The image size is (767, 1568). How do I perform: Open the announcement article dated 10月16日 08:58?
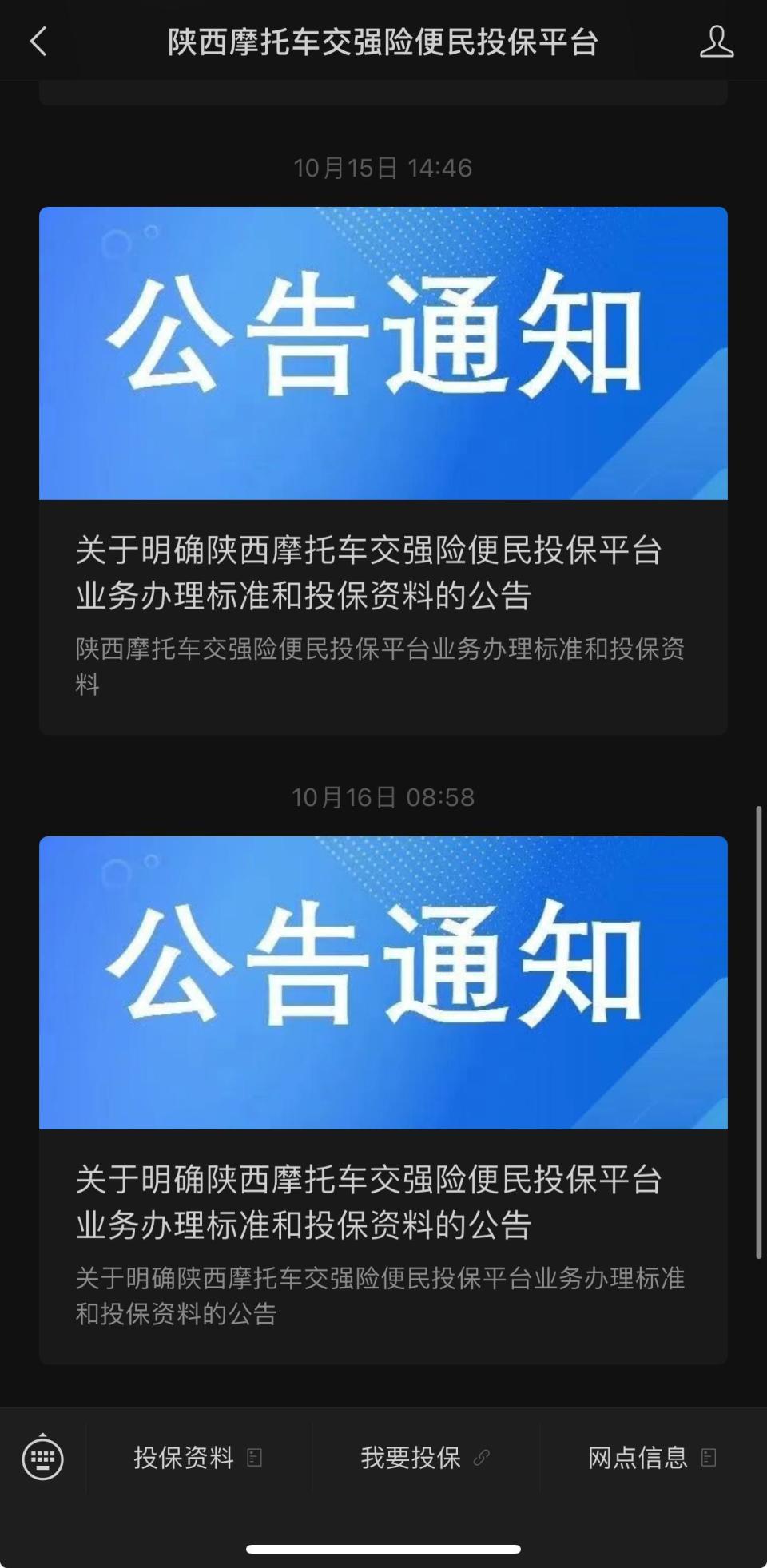tap(383, 1099)
